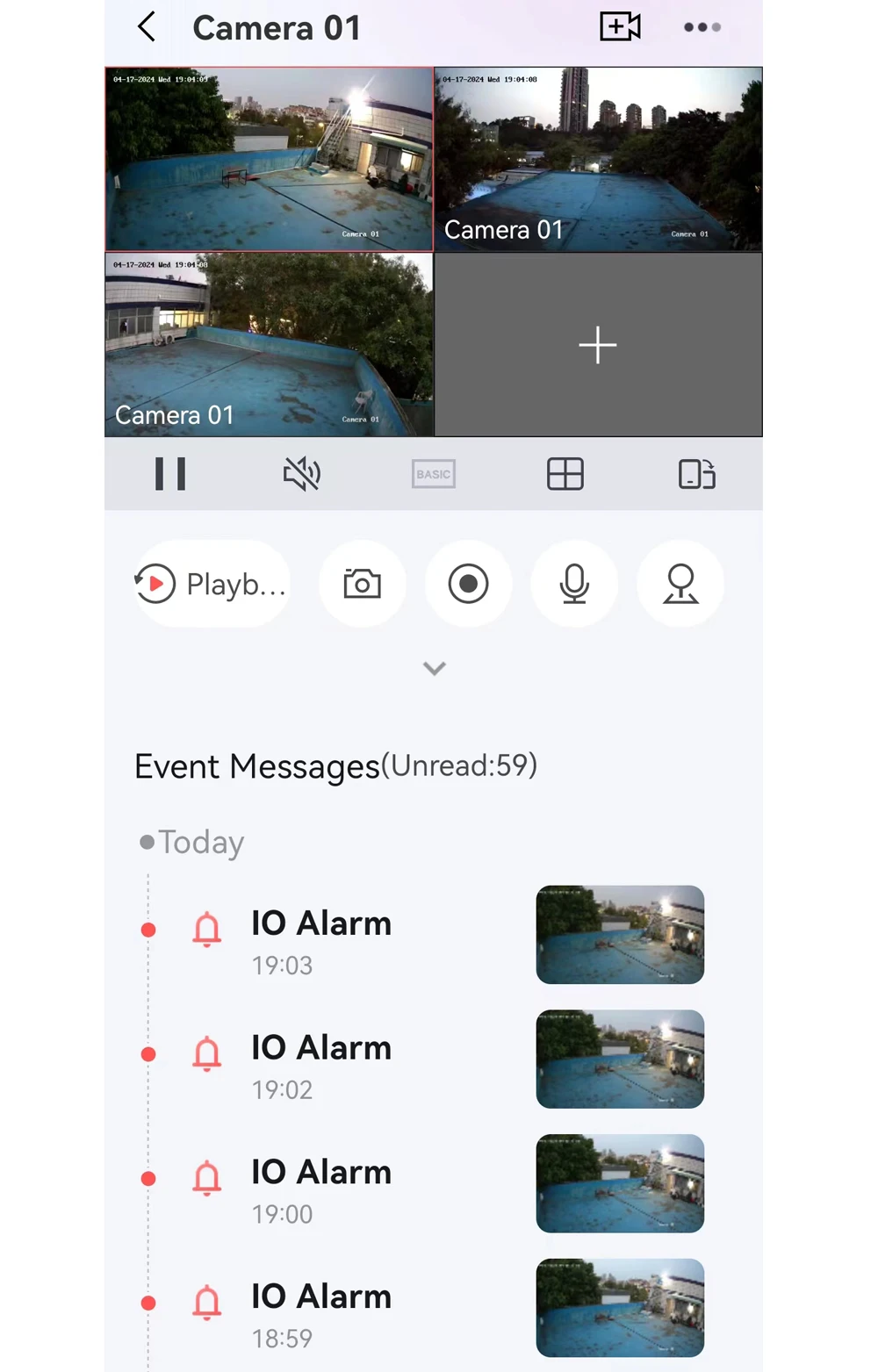Change the multi-window grid layout
The height and width of the screenshot is (1372, 878).
coord(565,474)
